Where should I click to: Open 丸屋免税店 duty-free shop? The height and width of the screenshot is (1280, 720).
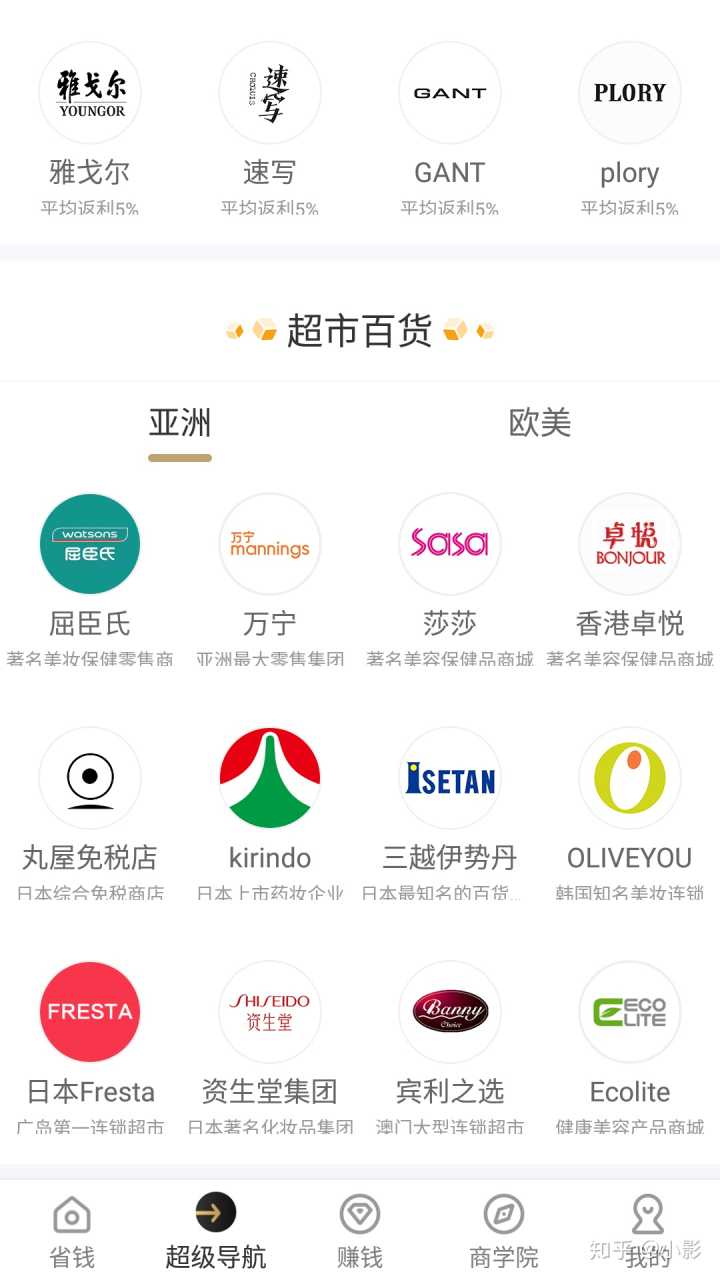[90, 778]
